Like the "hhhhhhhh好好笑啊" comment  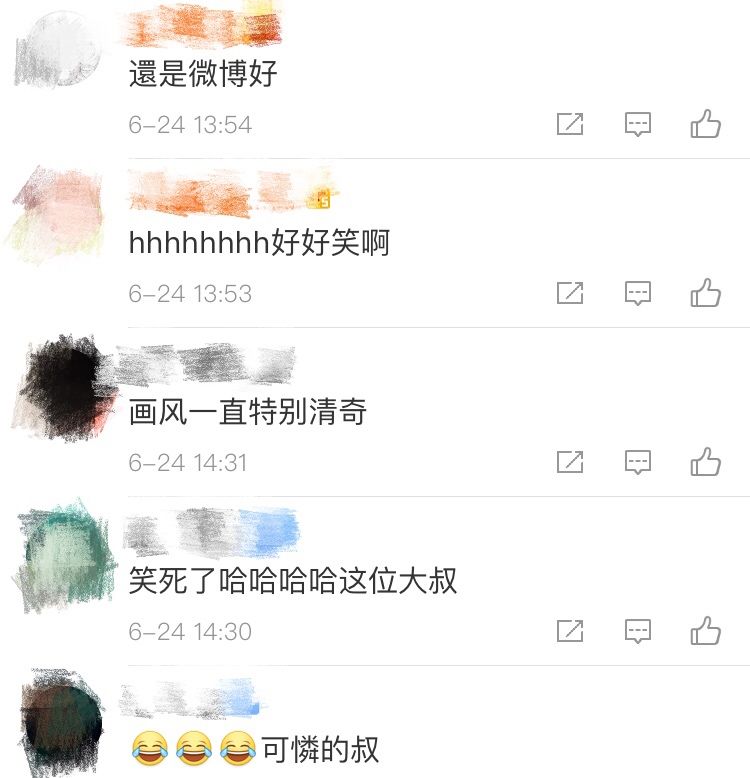click(706, 293)
